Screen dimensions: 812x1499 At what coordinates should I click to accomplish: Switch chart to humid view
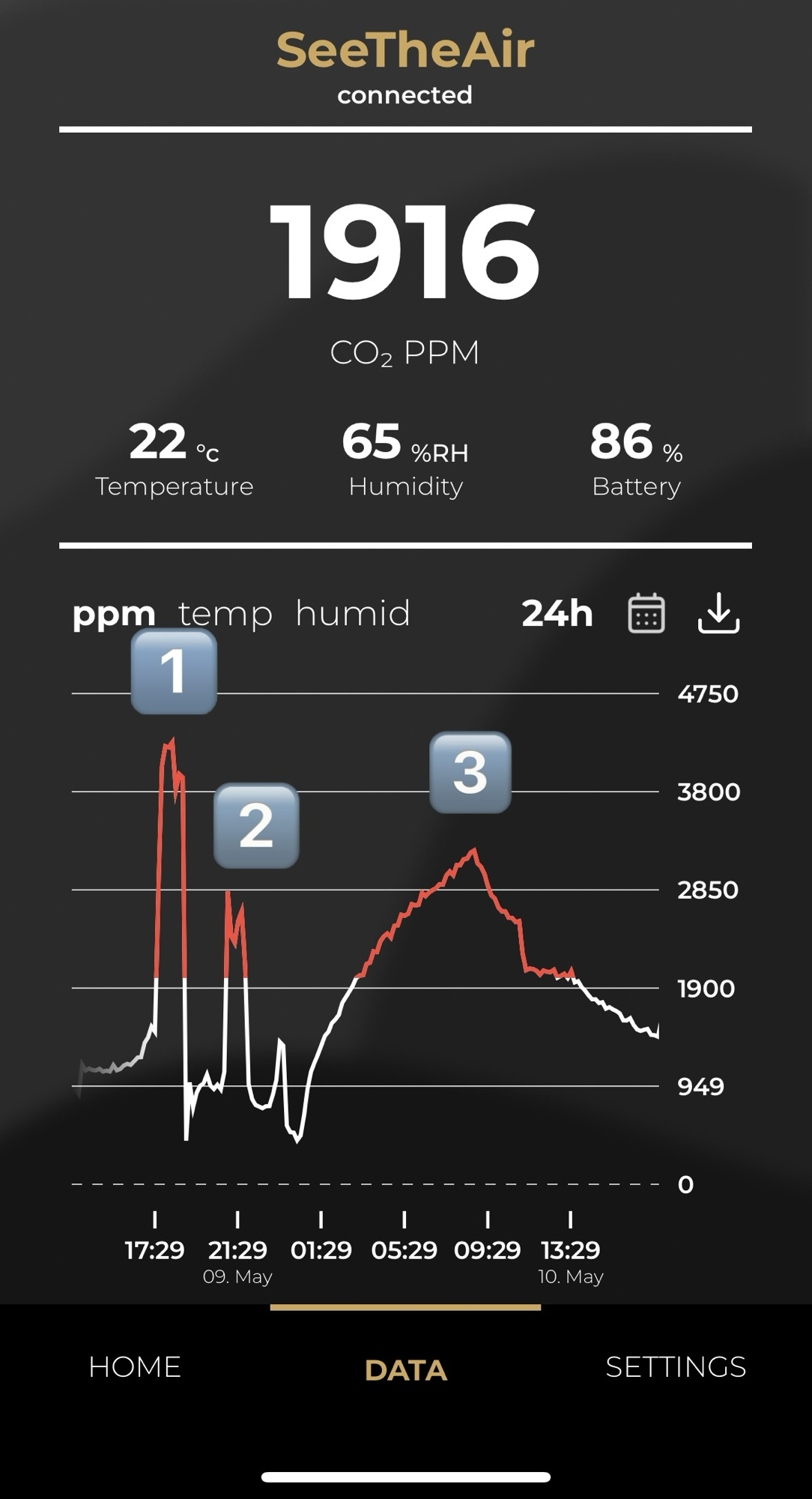click(x=353, y=613)
